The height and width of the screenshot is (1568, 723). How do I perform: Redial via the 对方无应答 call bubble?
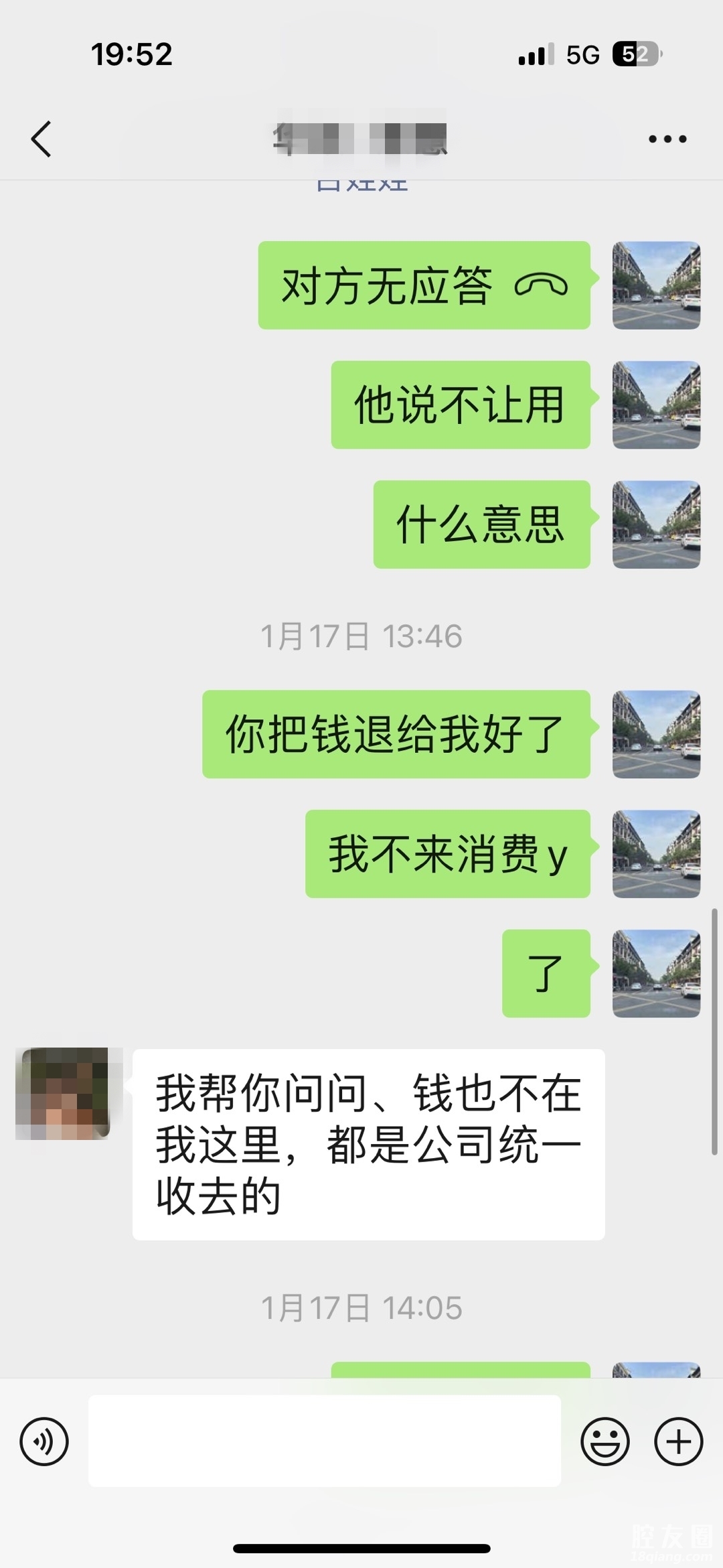[x=424, y=285]
